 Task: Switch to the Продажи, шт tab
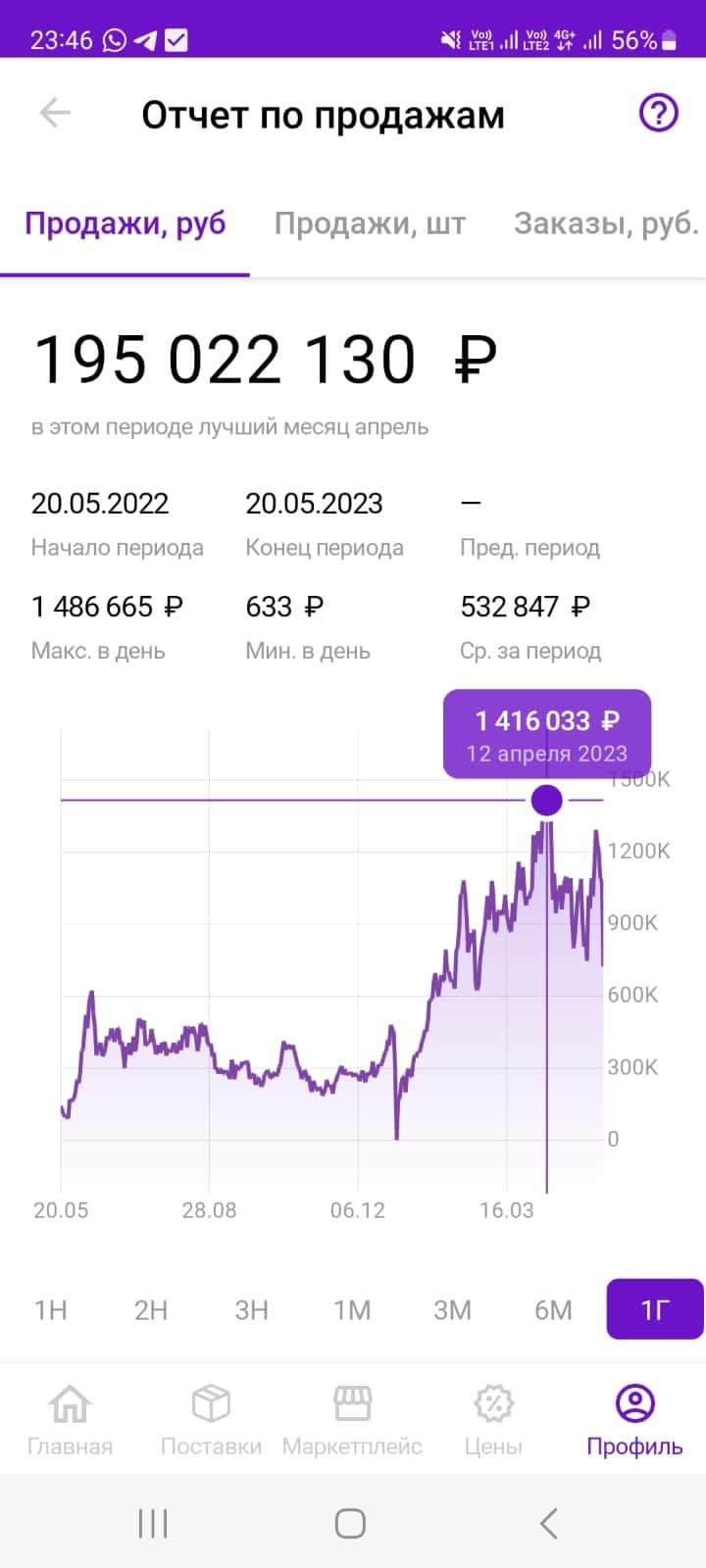point(370,223)
